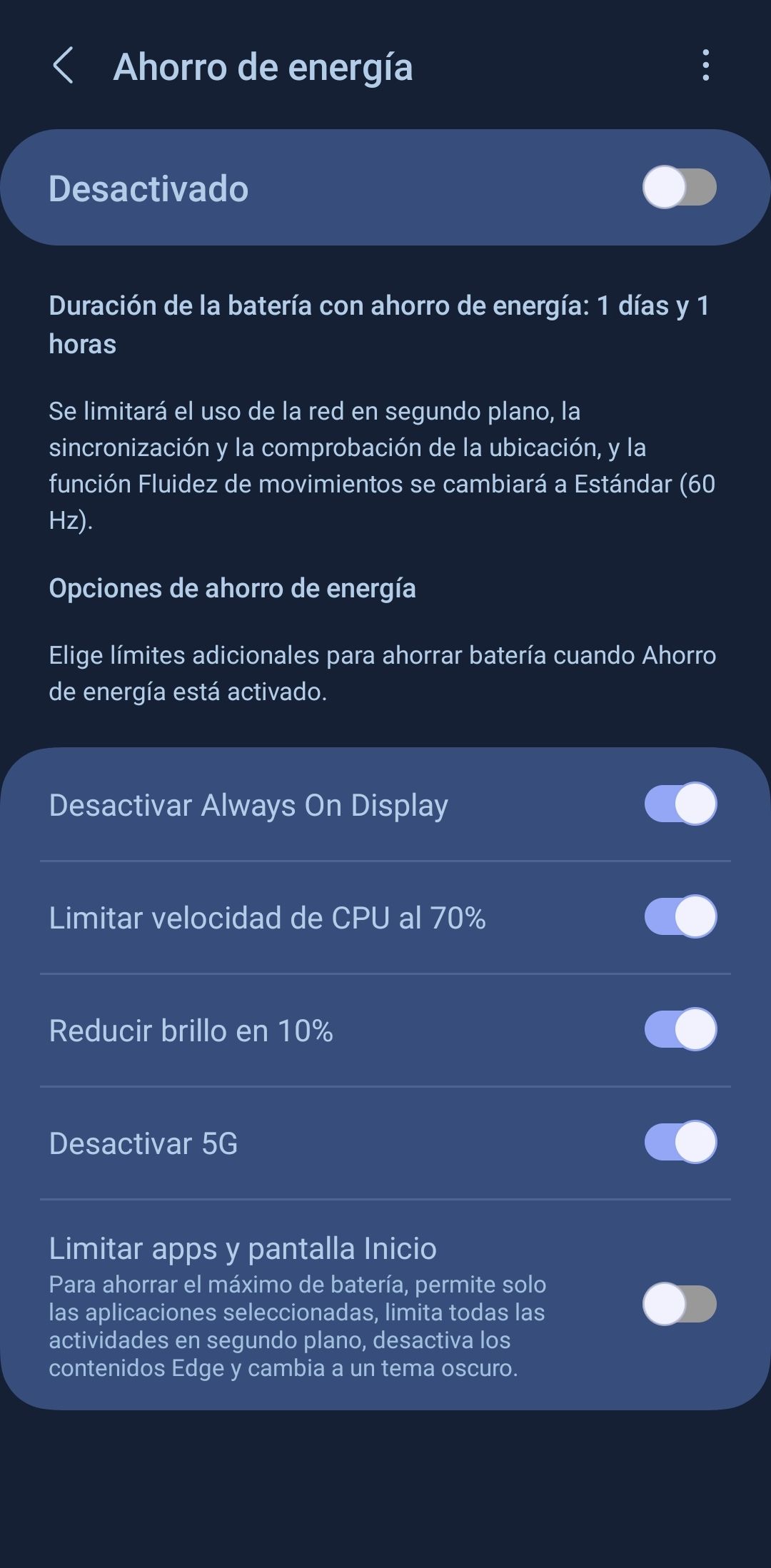Screen dimensions: 771x1568
Task: Turn off the Desactivar 5G option
Action: click(x=680, y=1143)
